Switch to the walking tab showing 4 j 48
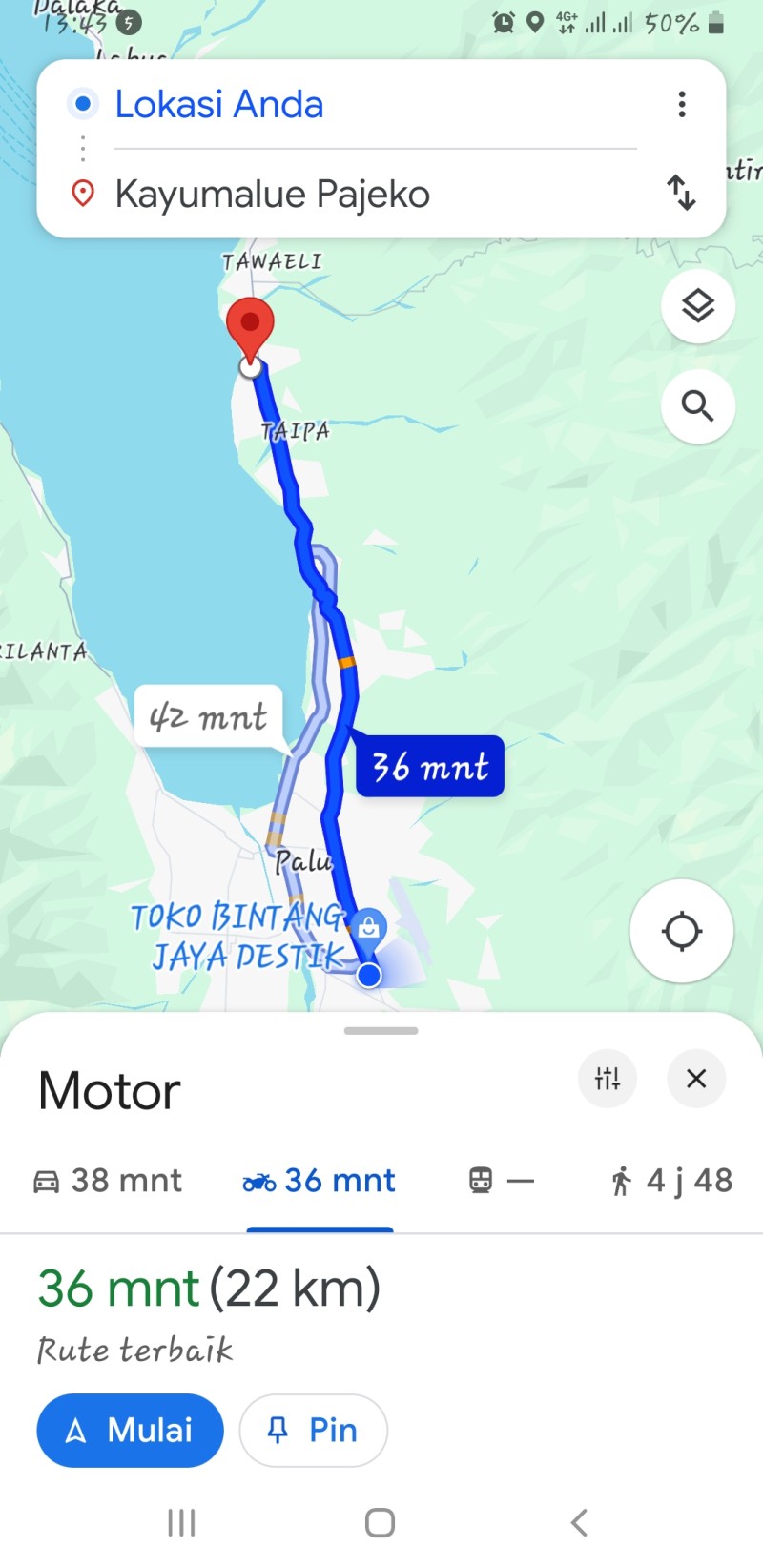 [672, 1181]
